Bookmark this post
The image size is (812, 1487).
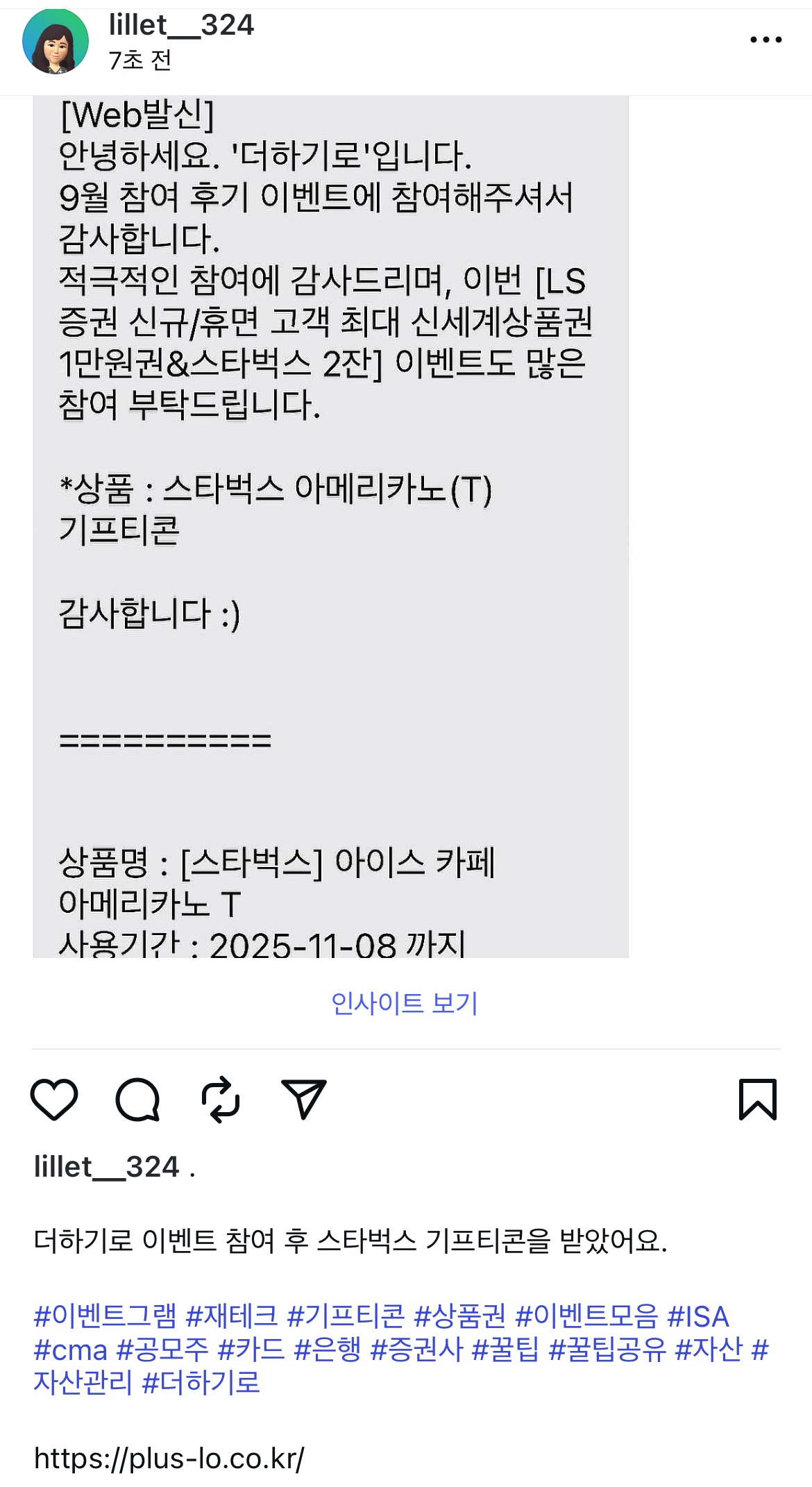pos(757,1100)
